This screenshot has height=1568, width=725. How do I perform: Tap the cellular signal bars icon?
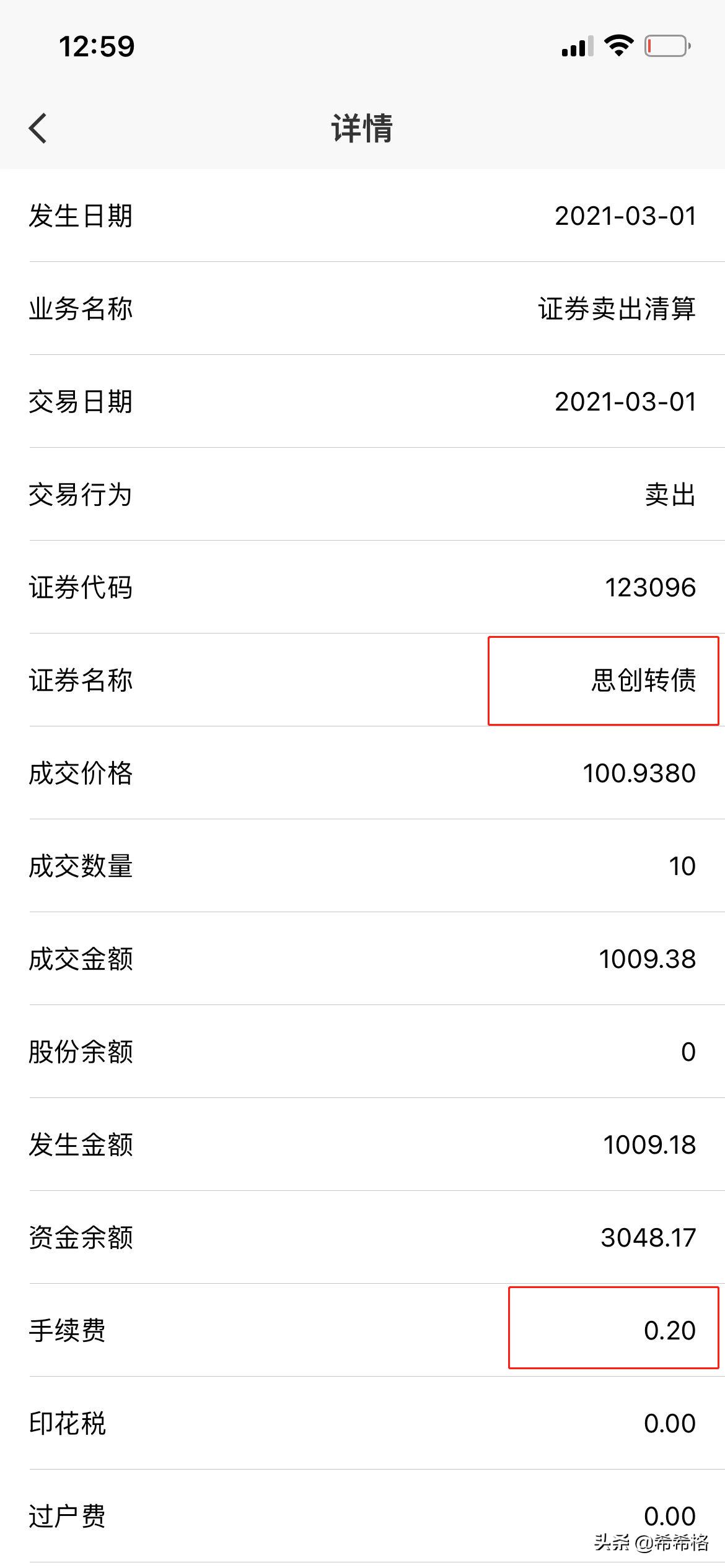coord(578,46)
